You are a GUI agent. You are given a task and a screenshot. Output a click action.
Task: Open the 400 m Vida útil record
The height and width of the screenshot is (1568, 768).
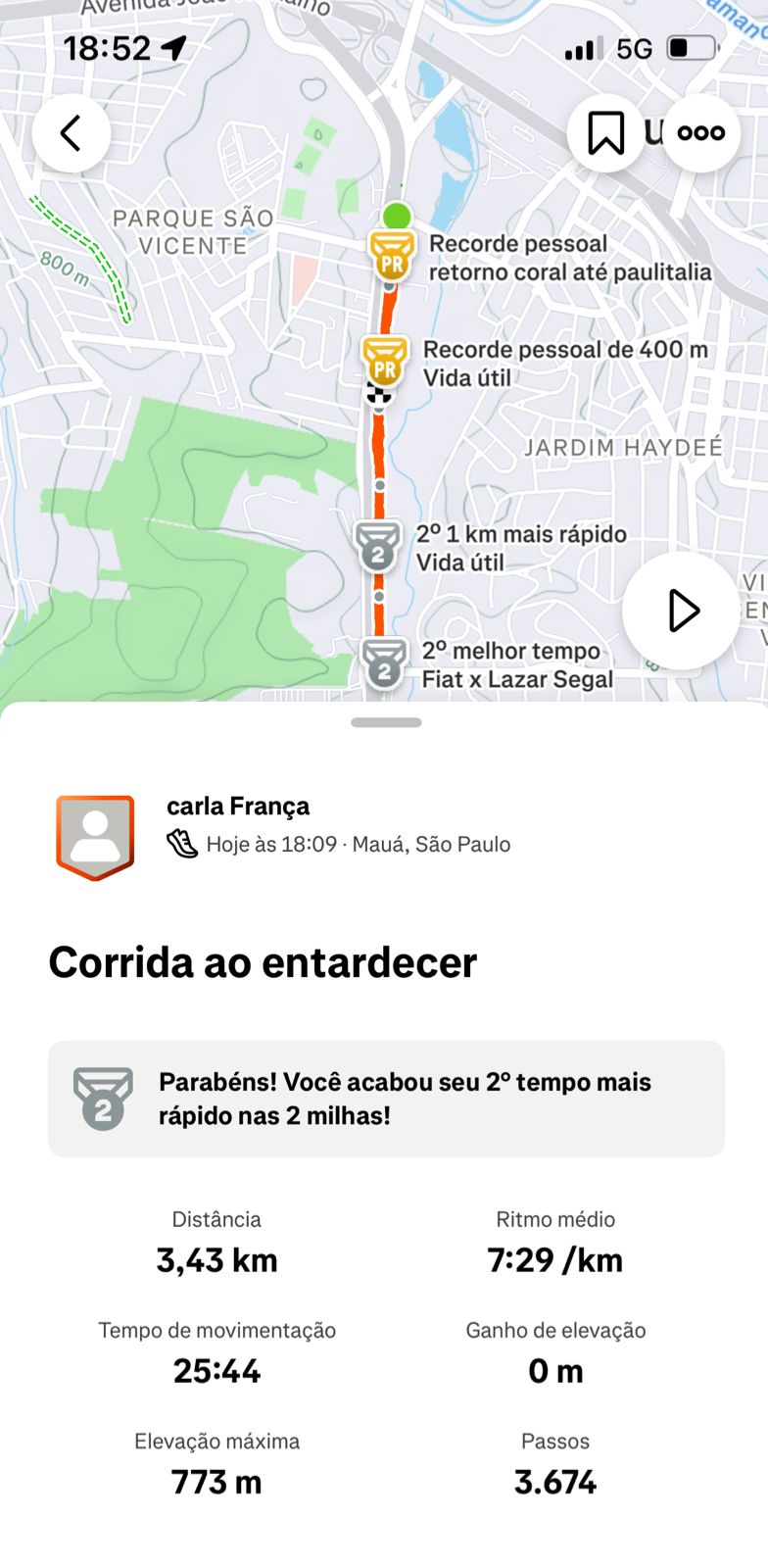tap(564, 363)
